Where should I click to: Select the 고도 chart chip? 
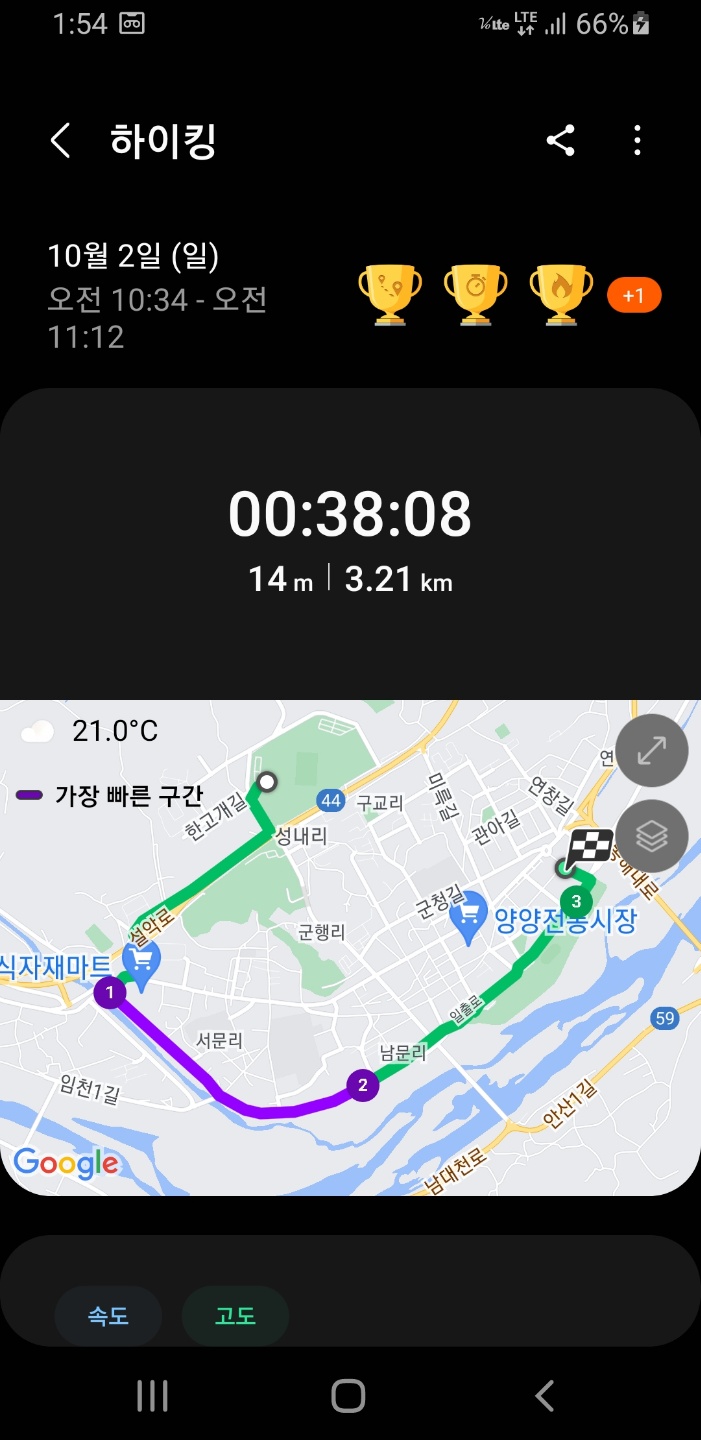coord(235,1316)
